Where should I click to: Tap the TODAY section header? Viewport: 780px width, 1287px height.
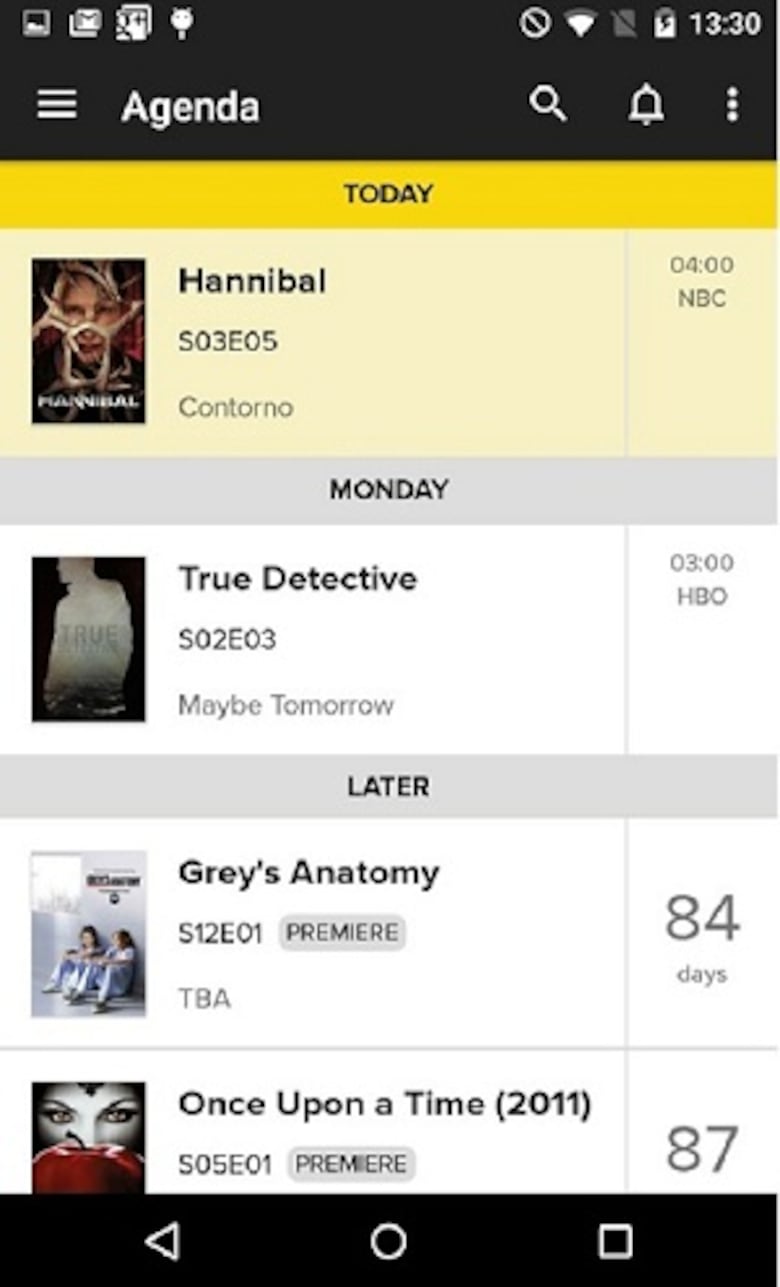coord(388,193)
